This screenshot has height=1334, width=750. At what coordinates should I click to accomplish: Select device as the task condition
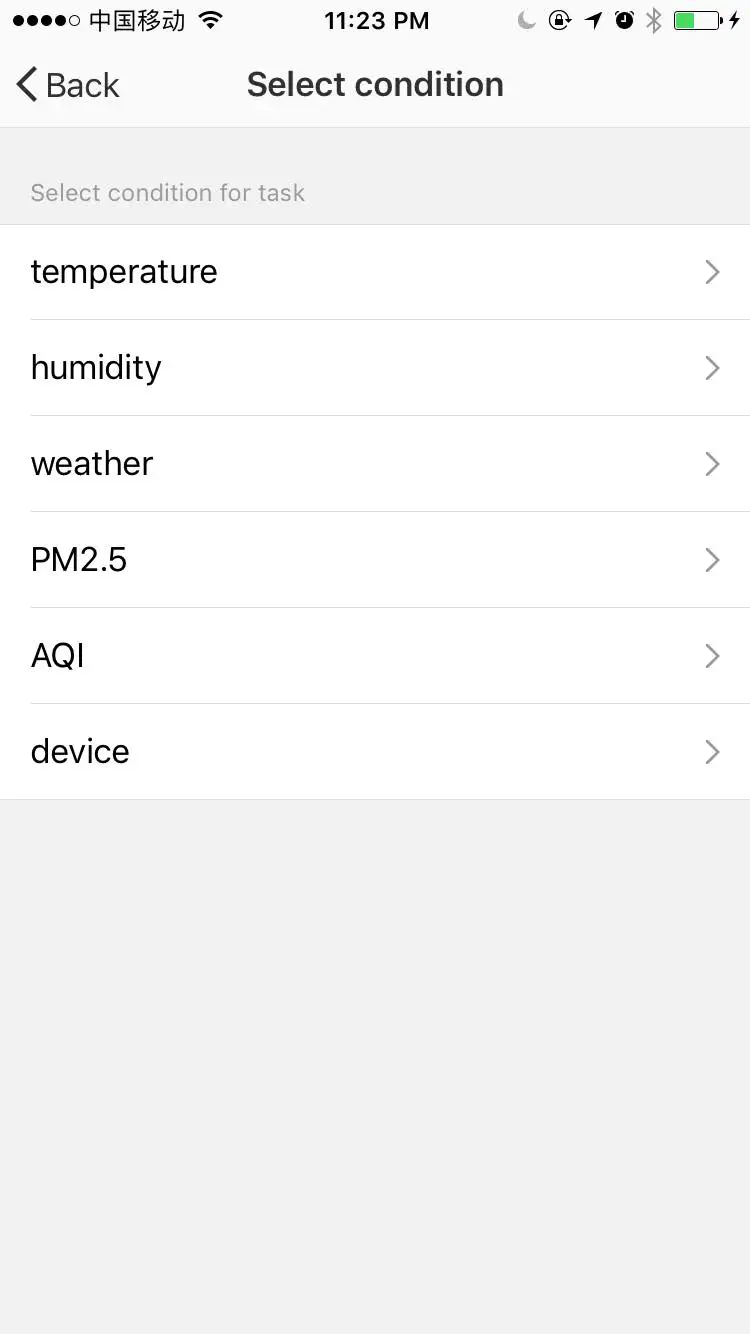click(x=374, y=752)
